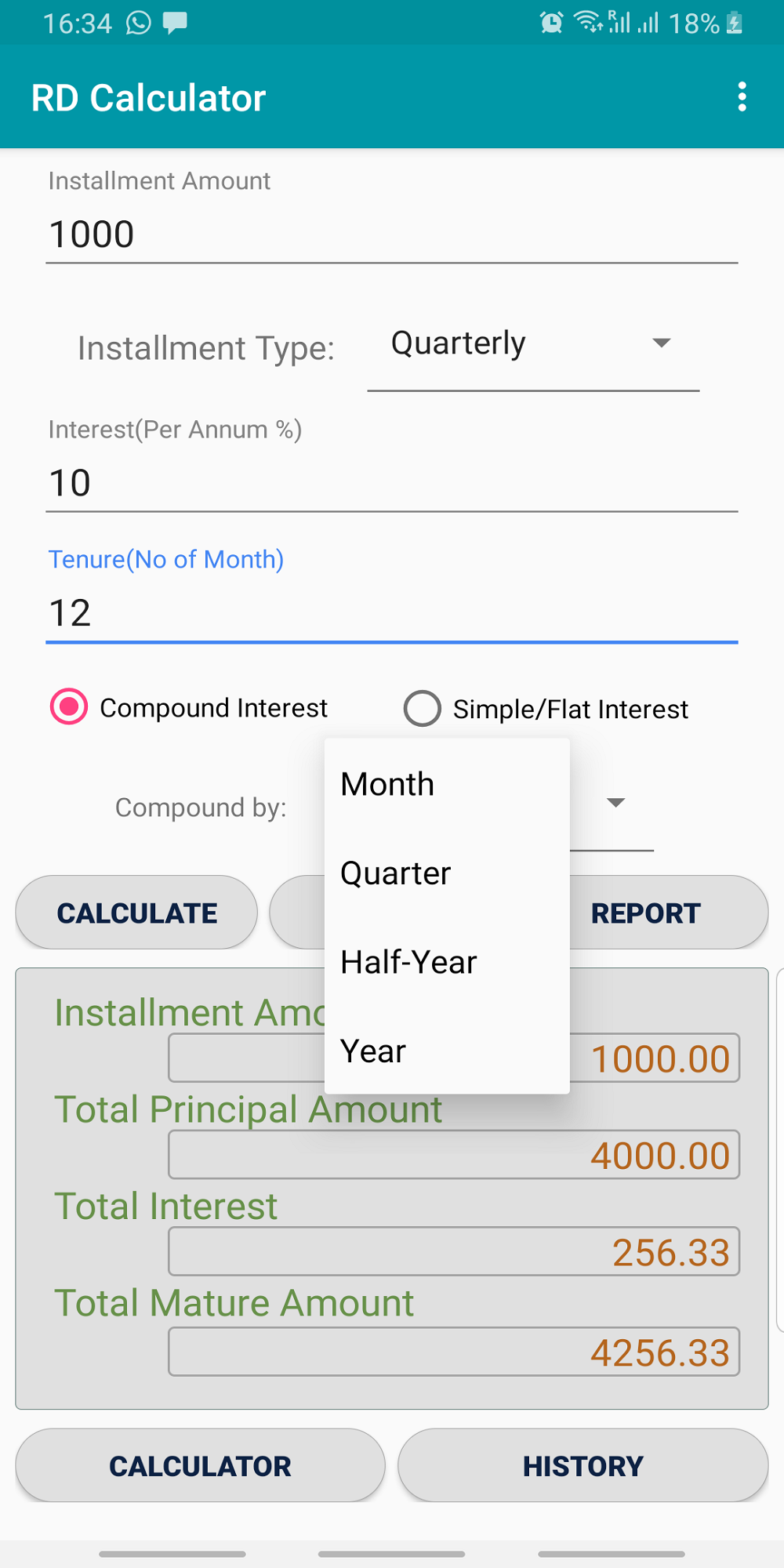The image size is (784, 1568).
Task: Expand the Installment Type dropdown
Action: point(533,344)
